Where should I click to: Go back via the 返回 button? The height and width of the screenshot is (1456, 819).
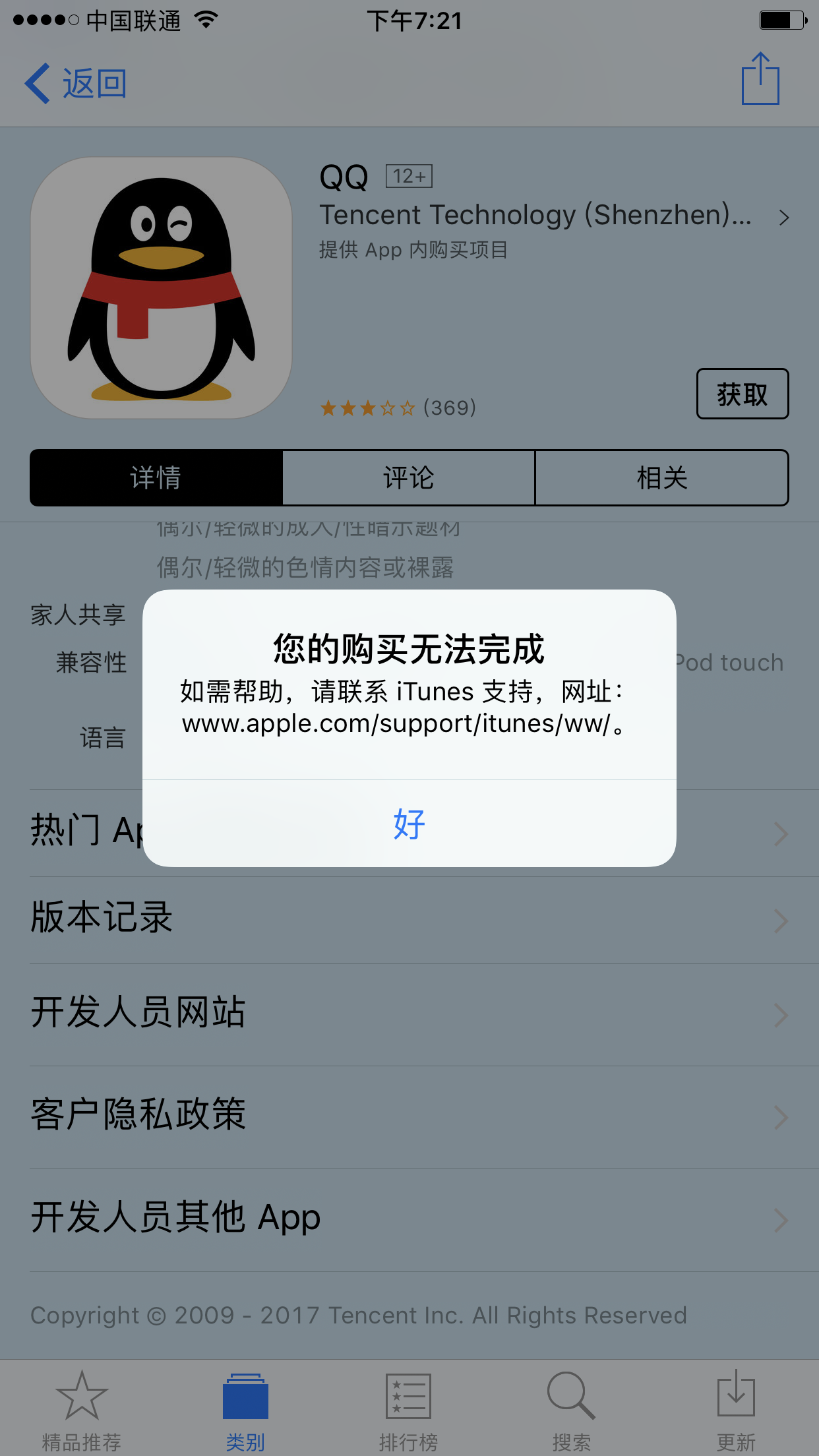pyautogui.click(x=76, y=84)
